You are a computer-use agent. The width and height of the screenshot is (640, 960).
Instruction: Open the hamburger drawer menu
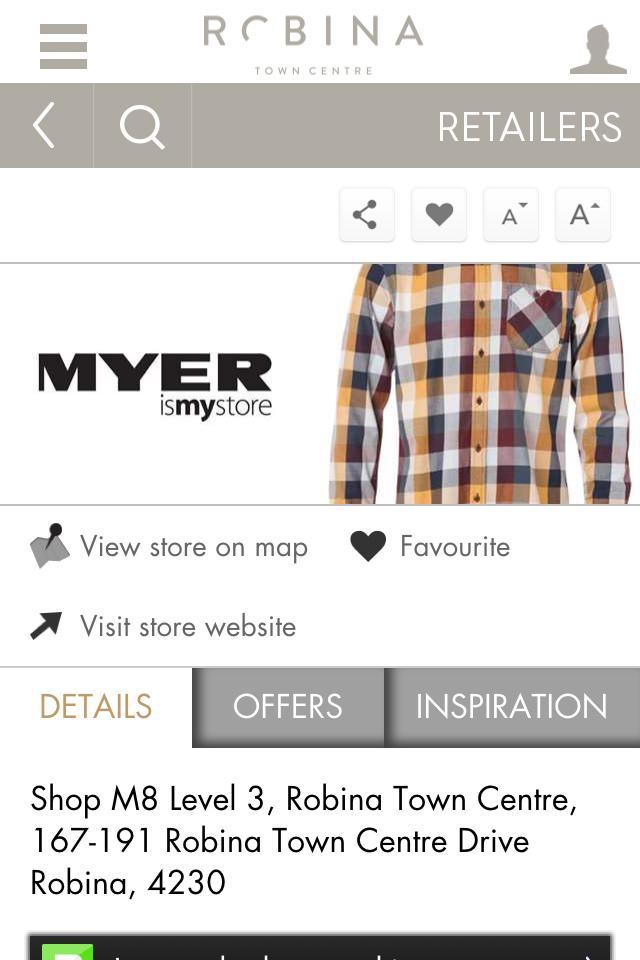point(63,46)
